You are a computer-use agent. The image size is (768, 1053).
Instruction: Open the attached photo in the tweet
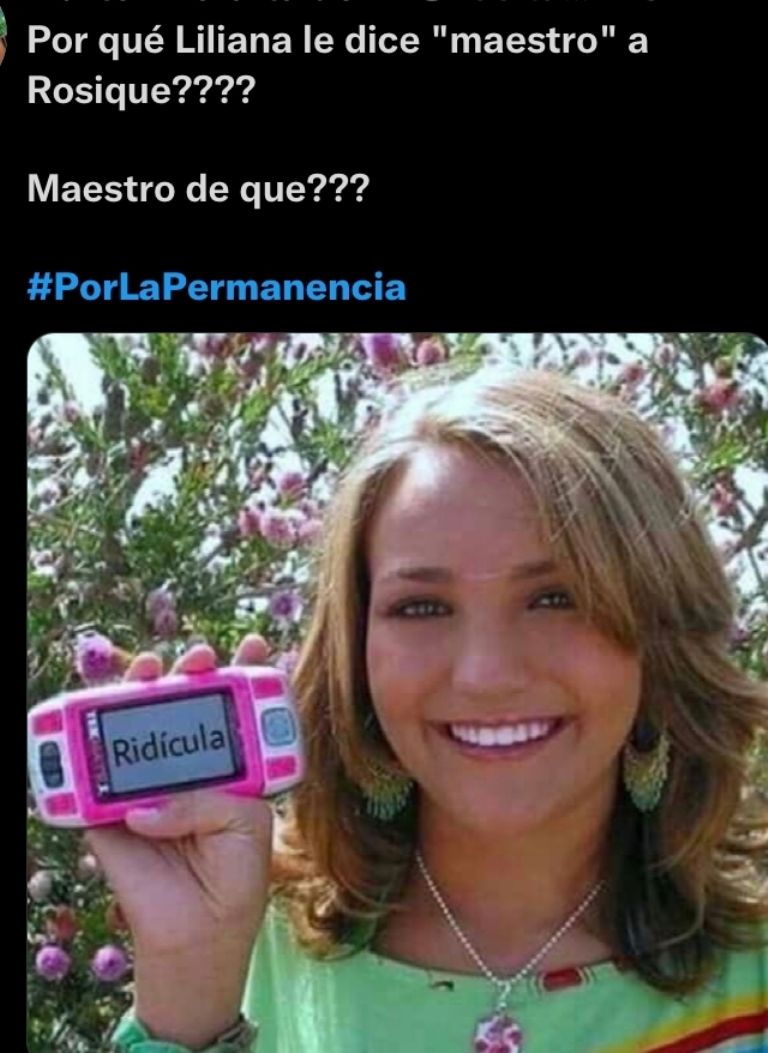pyautogui.click(x=400, y=690)
